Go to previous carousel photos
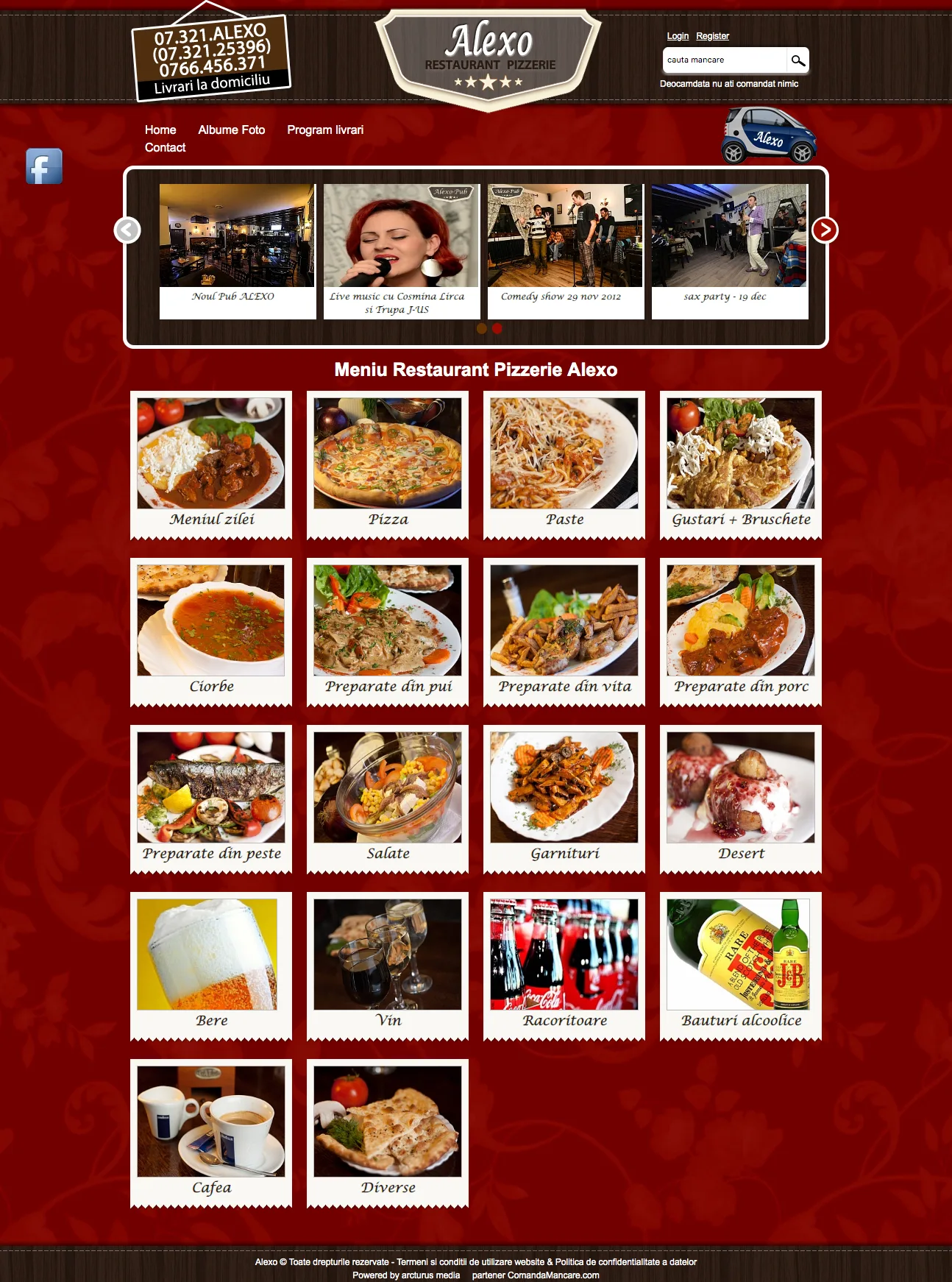952x1282 pixels. pos(127,230)
